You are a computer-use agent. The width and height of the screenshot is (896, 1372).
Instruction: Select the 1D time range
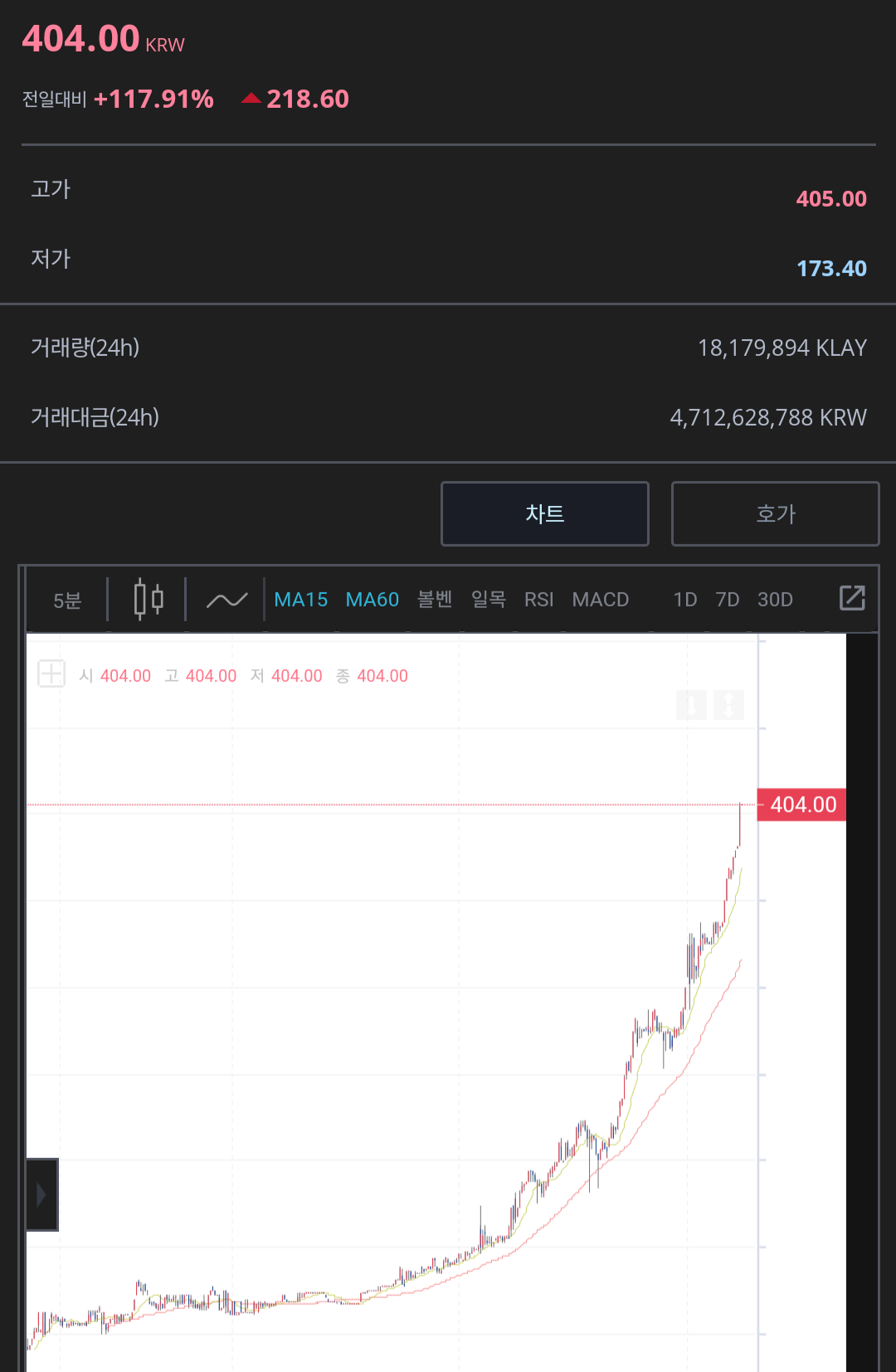(x=686, y=599)
